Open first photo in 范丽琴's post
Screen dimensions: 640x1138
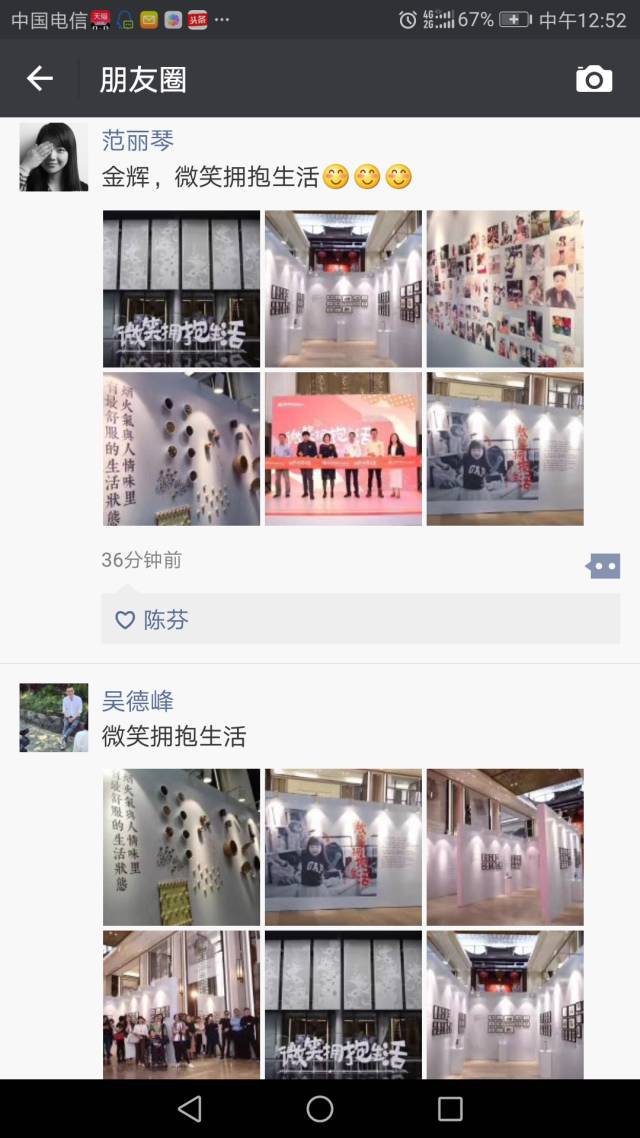pyautogui.click(x=181, y=289)
